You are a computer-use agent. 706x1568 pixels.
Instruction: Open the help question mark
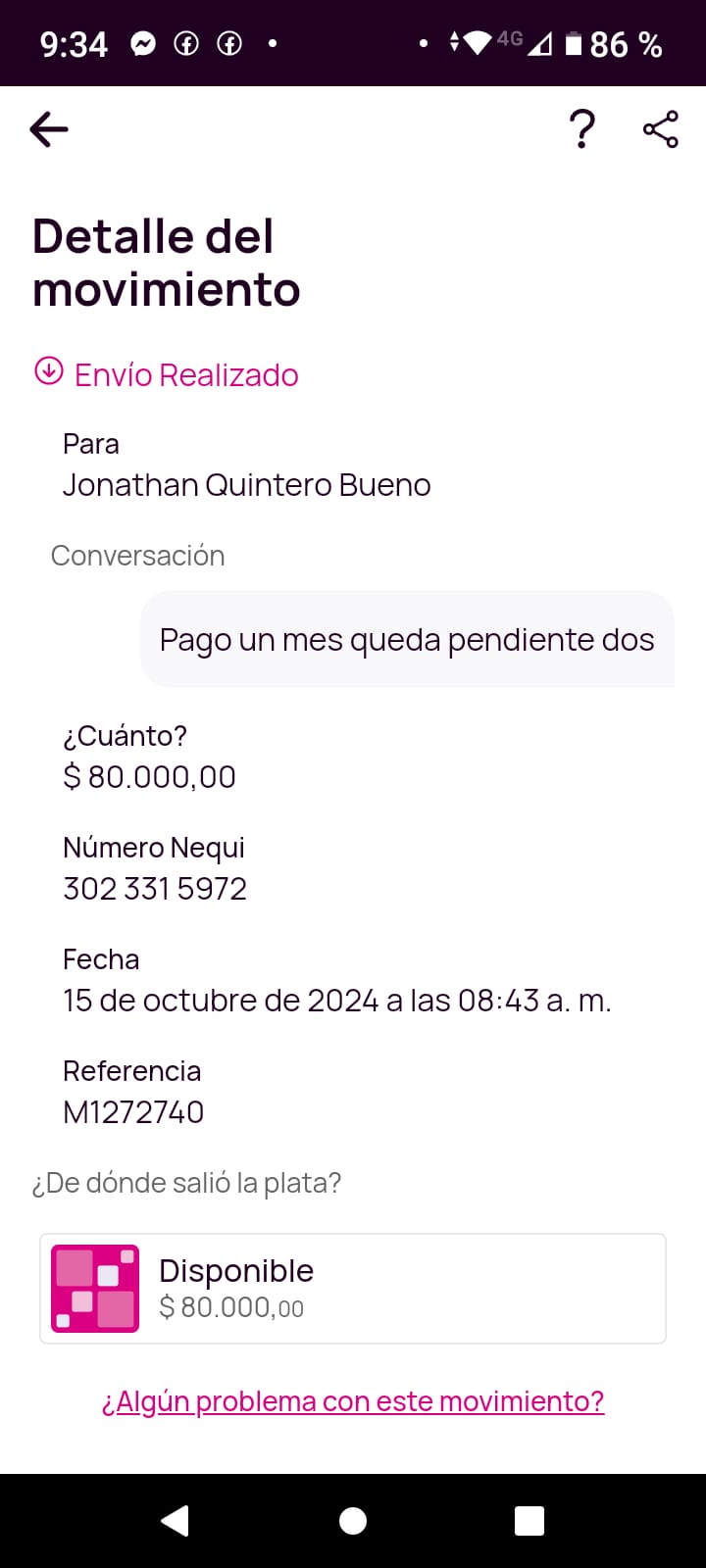click(x=582, y=128)
